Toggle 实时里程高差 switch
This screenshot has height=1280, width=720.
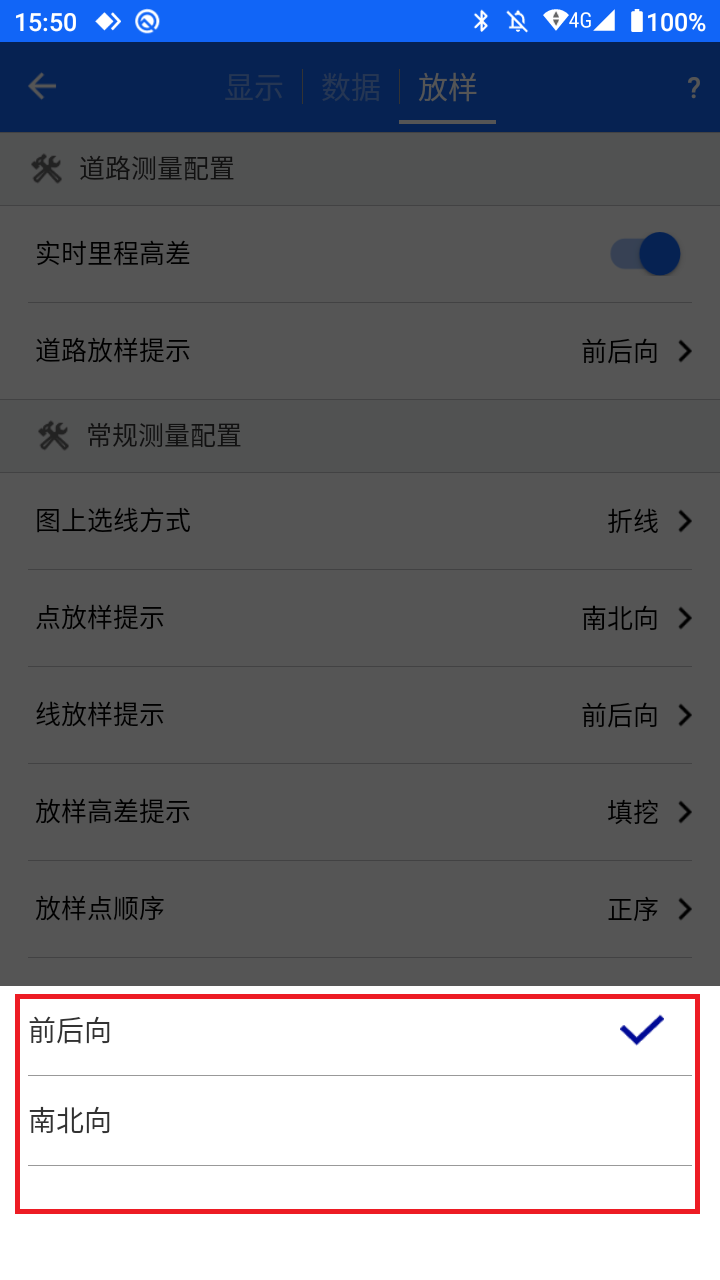[646, 254]
